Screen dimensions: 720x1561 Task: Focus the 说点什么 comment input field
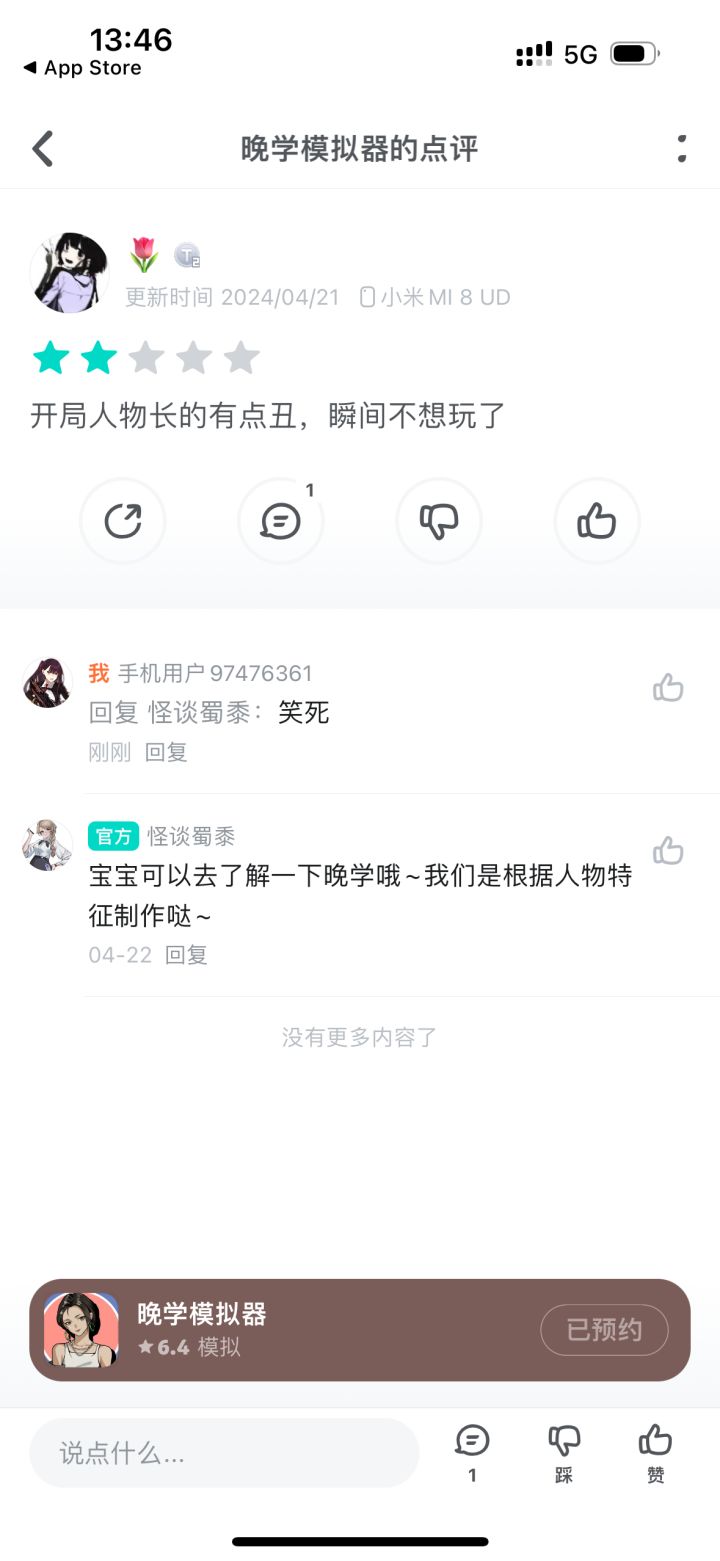click(x=224, y=1453)
